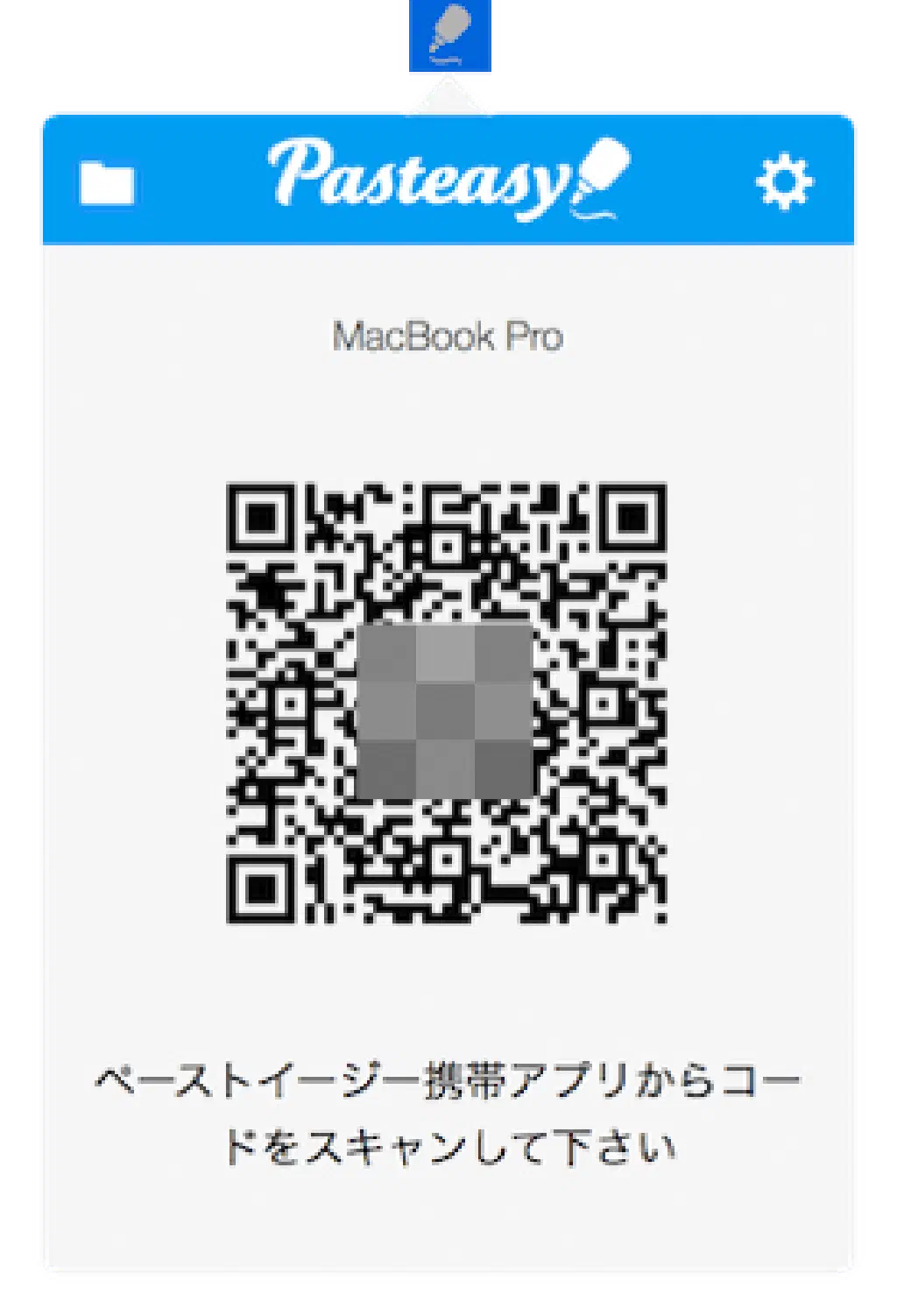Image resolution: width=897 pixels, height=1316 pixels.
Task: Tap the Pasteasy menu bar icon
Action: coord(448,37)
